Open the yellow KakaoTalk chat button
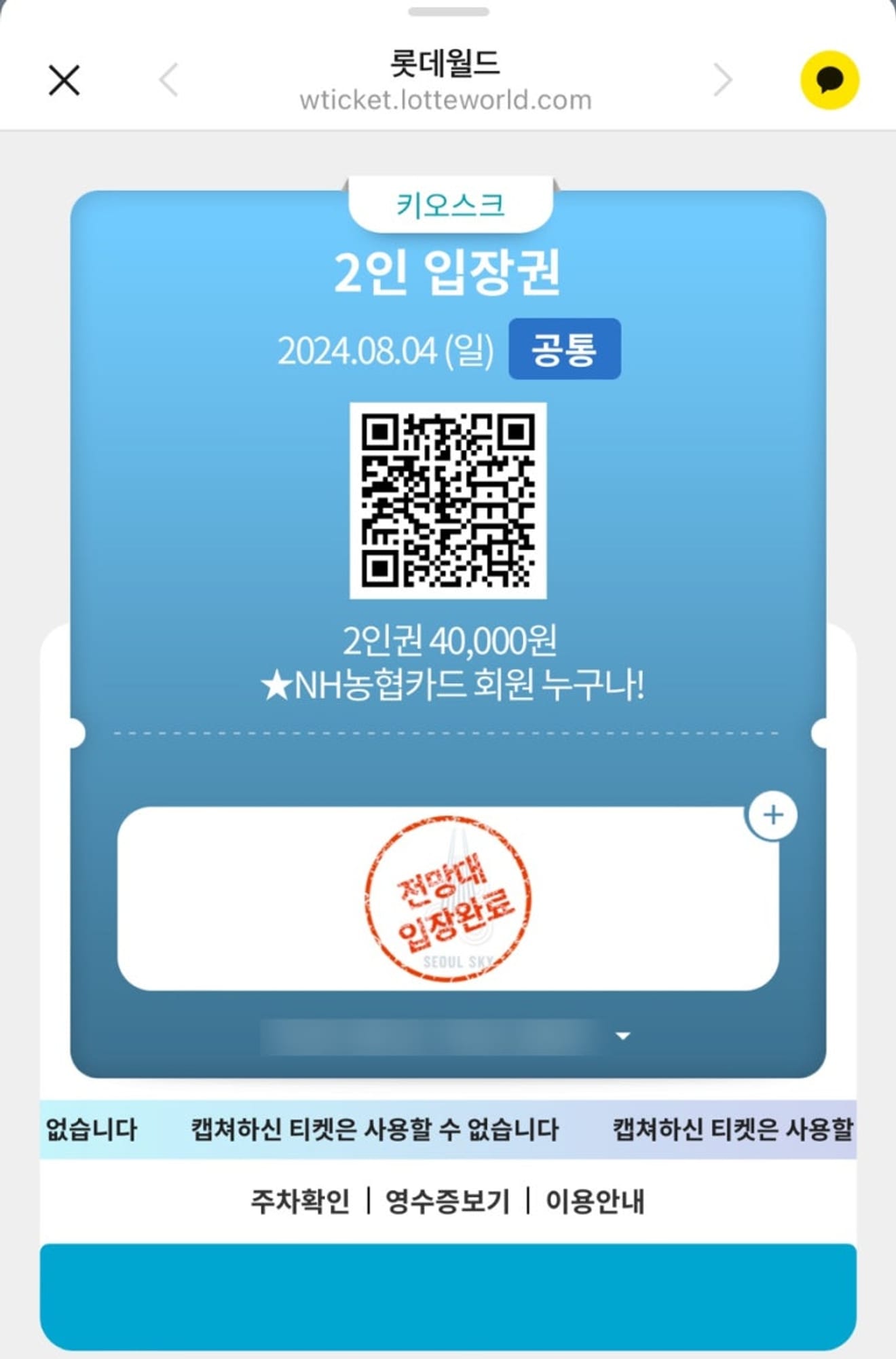The height and width of the screenshot is (1359, 896). pyautogui.click(x=829, y=80)
